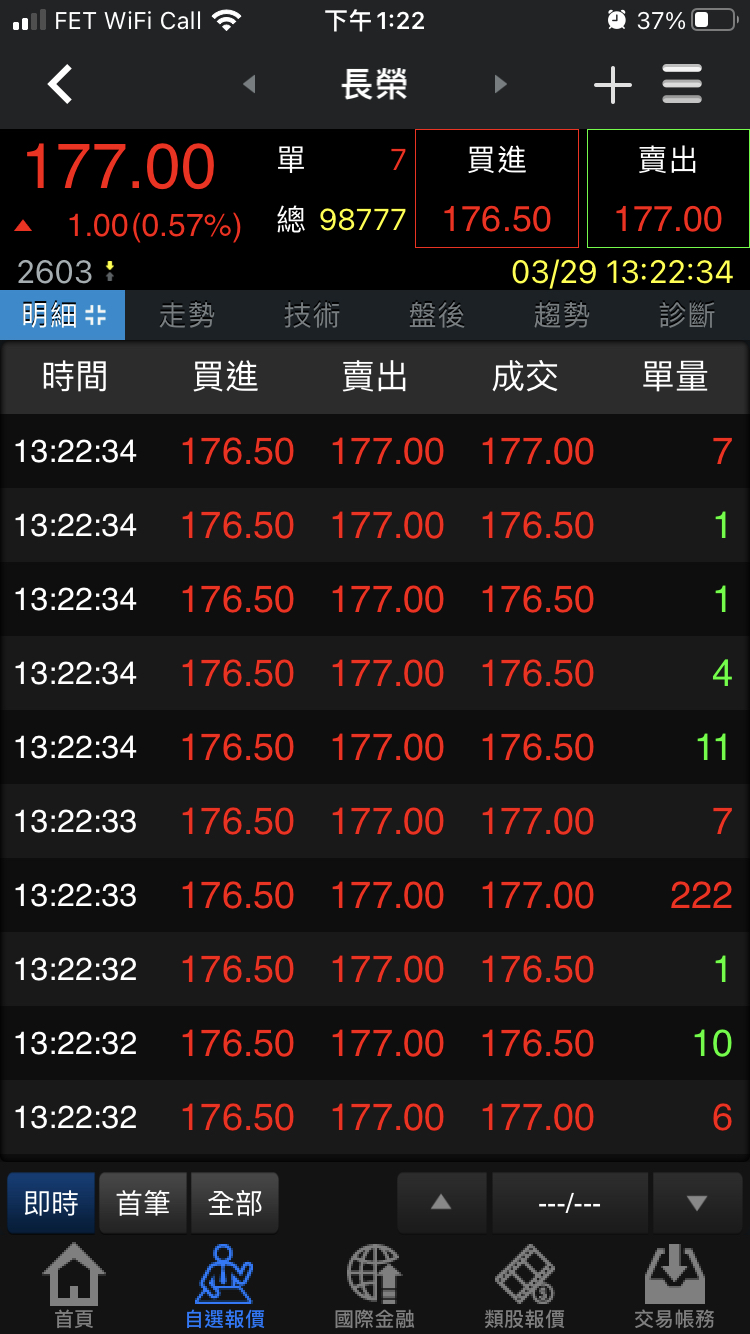Tap the up arrow page button
The height and width of the screenshot is (1334, 750).
(441, 1203)
